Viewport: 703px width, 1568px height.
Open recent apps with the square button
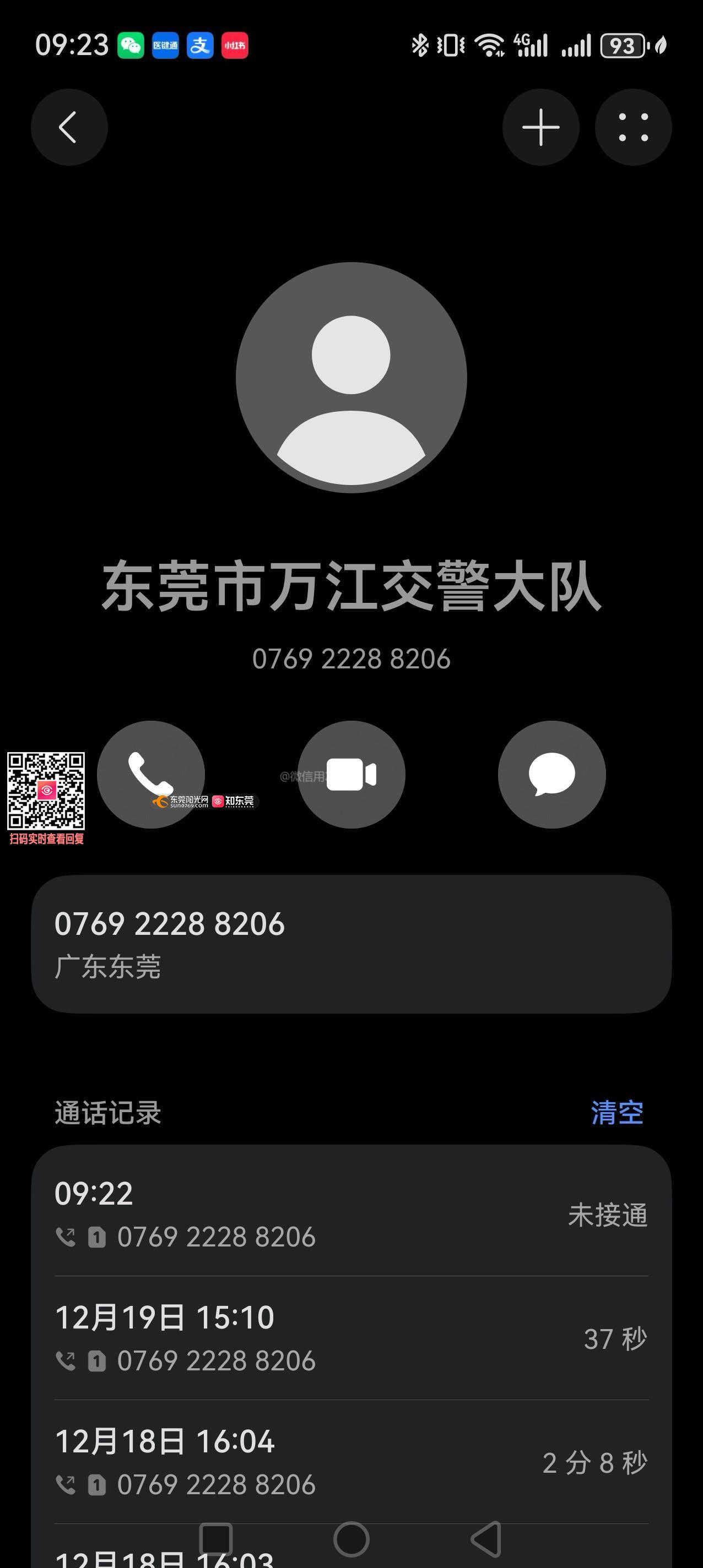215,1539
